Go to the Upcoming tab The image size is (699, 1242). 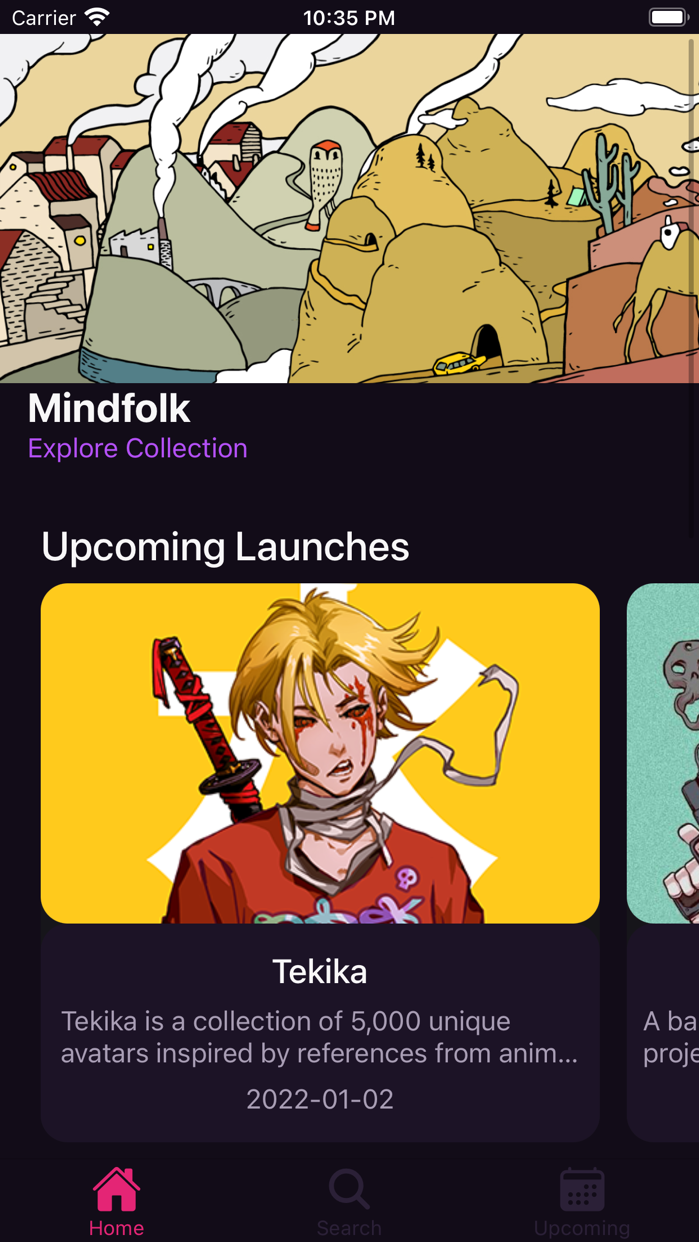582,1202
